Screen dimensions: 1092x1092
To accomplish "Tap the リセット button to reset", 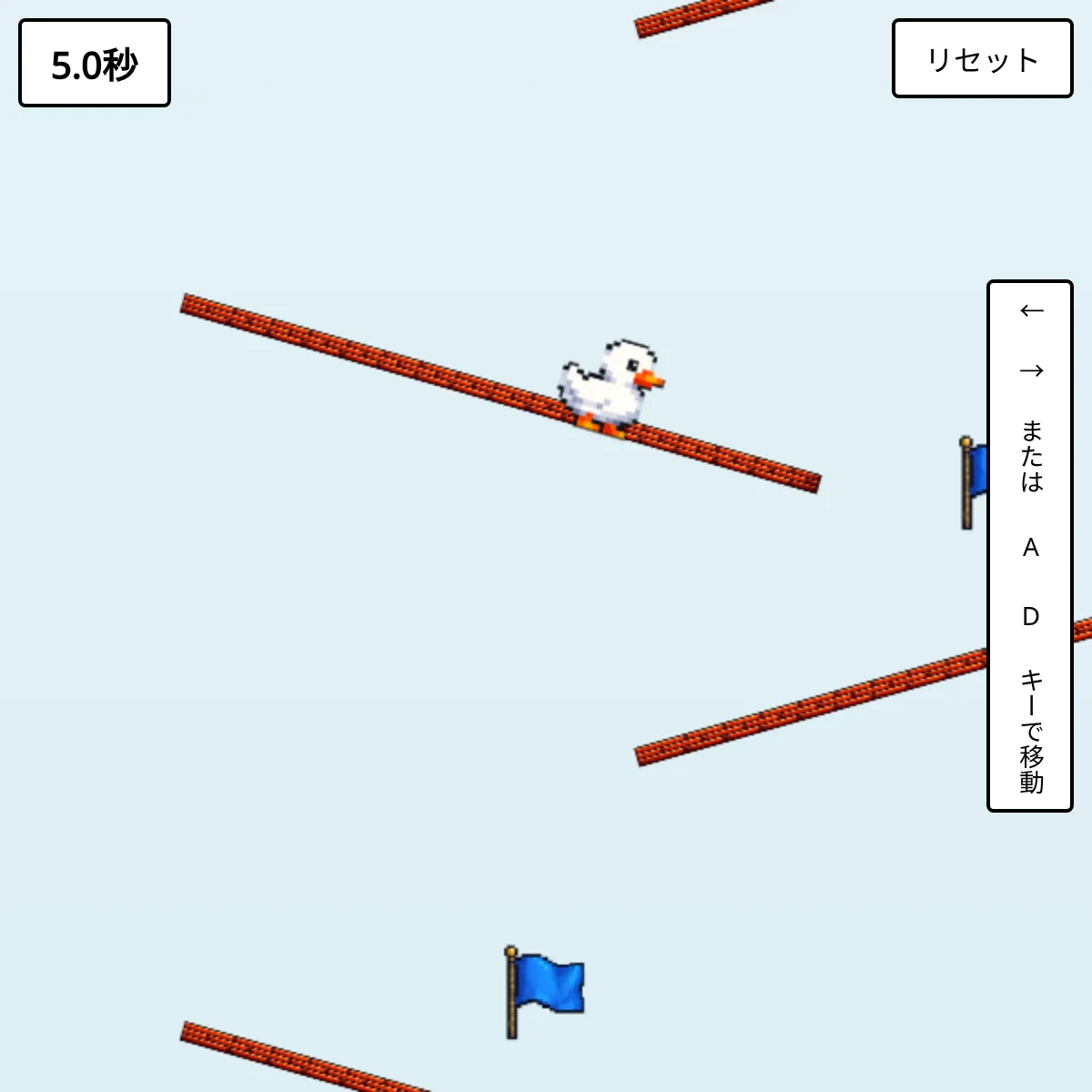I will coord(982,59).
